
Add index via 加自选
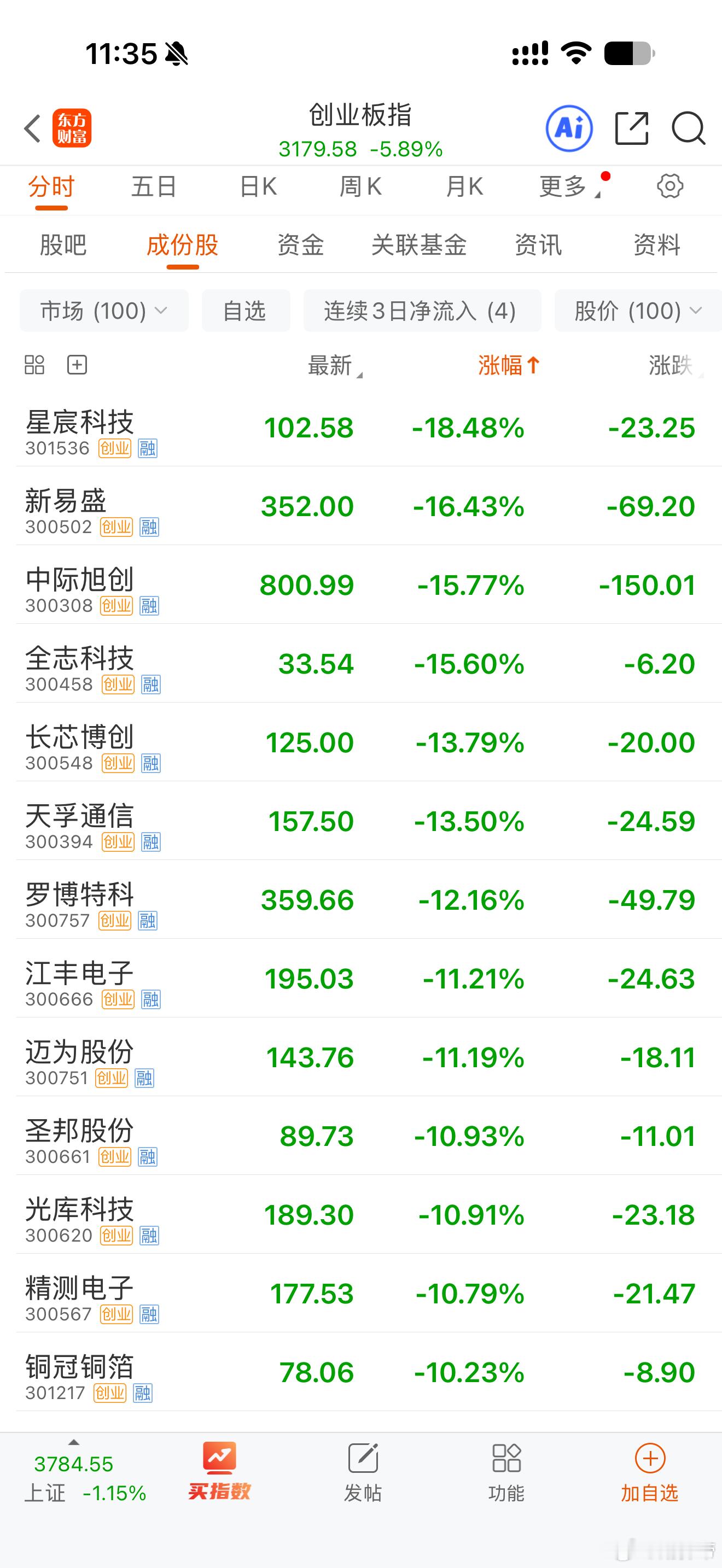650,1472
